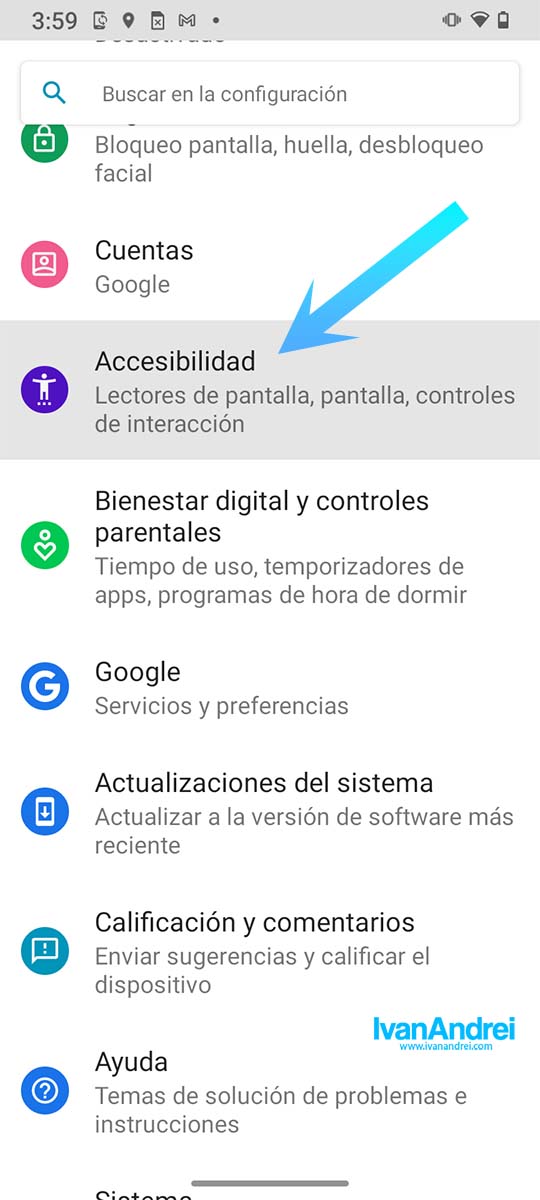Image resolution: width=540 pixels, height=1200 pixels.
Task: Open Actualizaciones del sistema
Action: [x=270, y=812]
